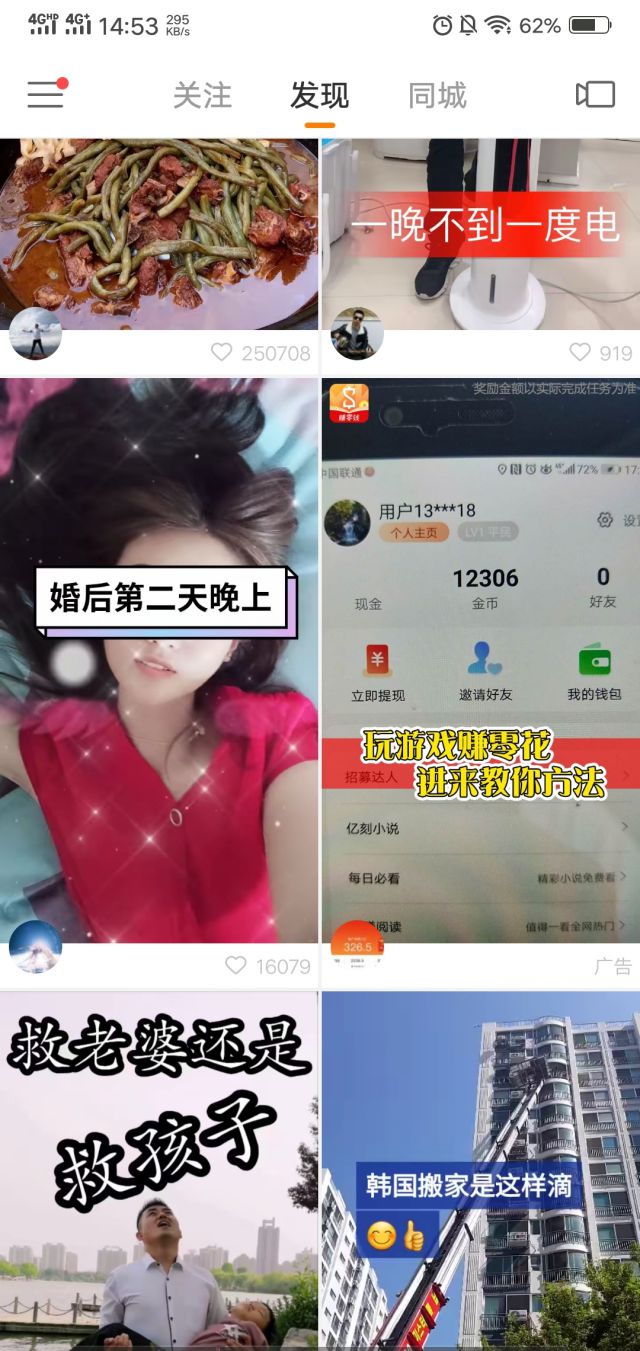This screenshot has height=1351, width=640.
Task: Select the 发现 tab
Action: pos(319,96)
